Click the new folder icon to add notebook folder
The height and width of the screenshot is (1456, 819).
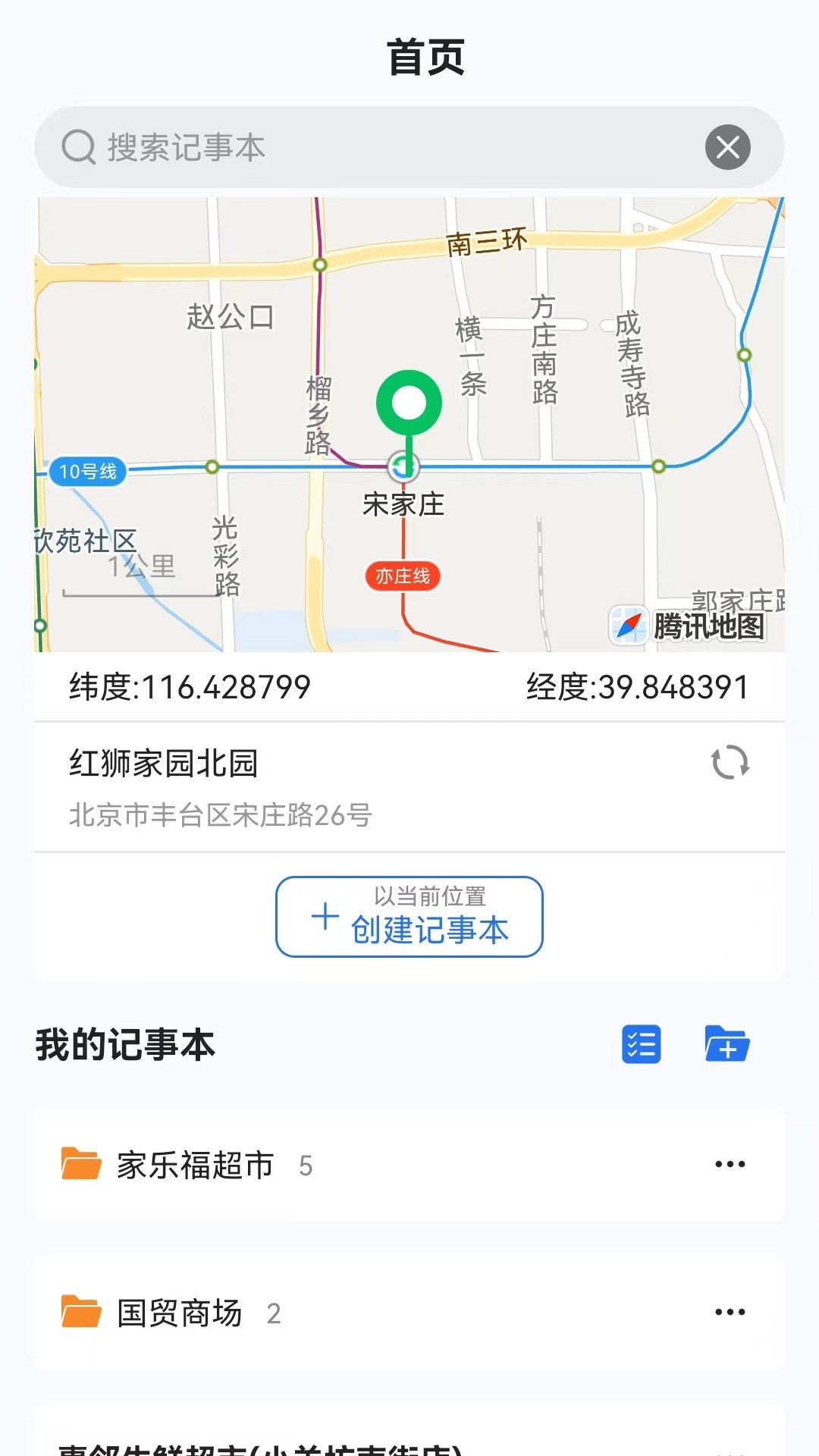[x=727, y=1044]
